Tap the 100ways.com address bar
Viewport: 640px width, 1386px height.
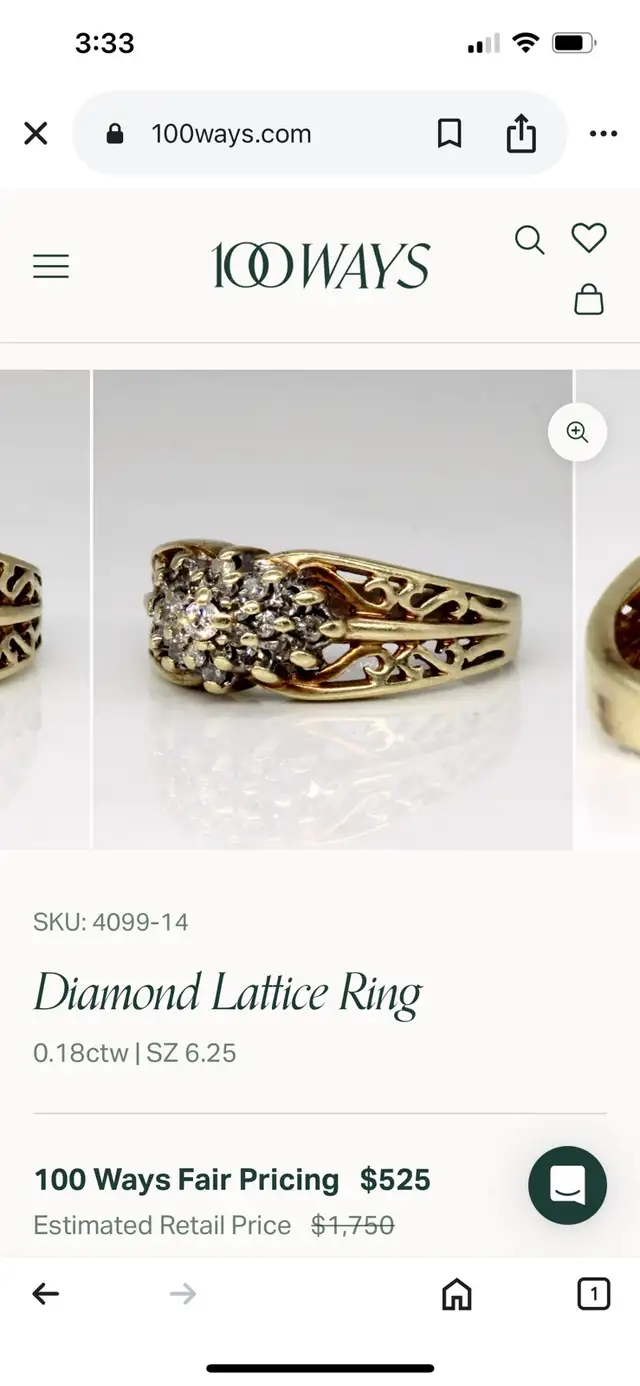[232, 134]
